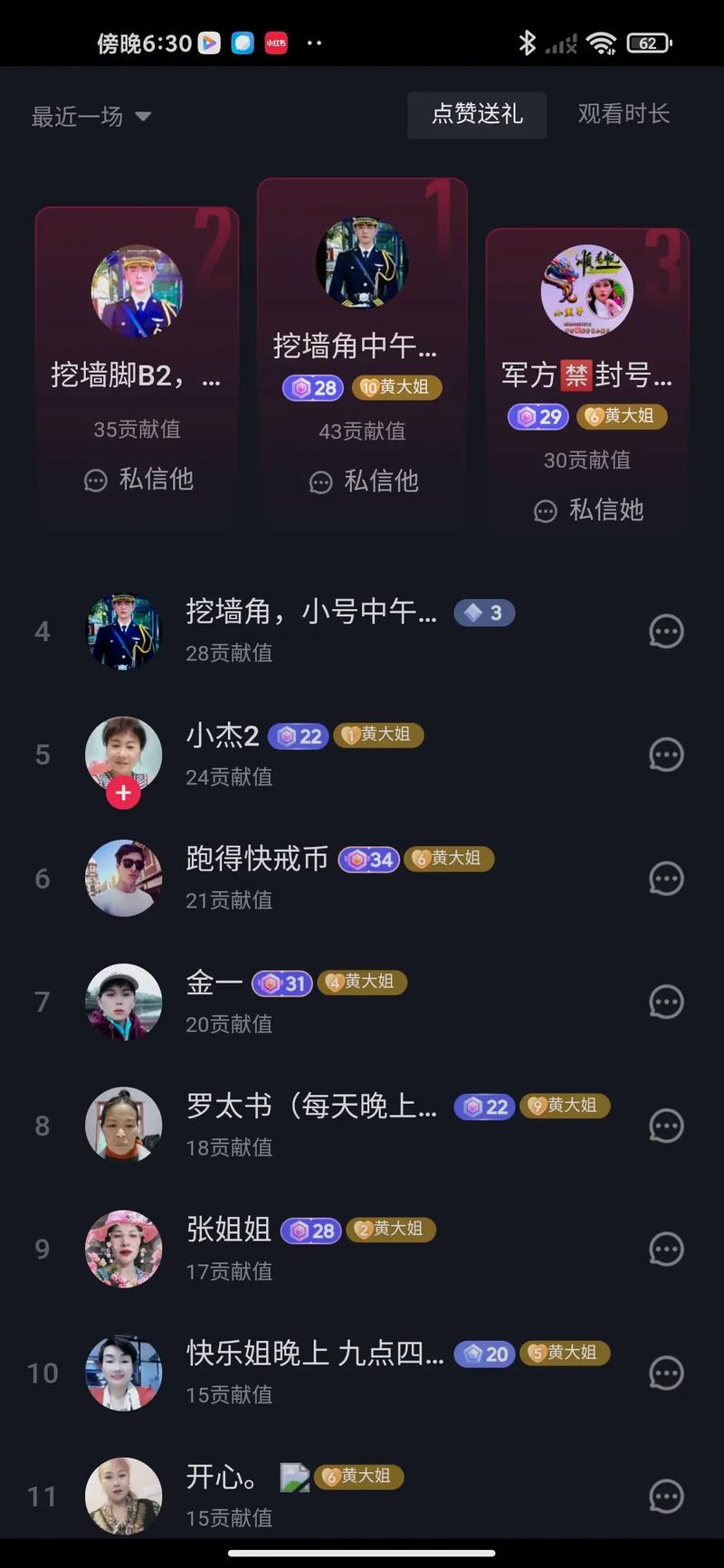Toggle the 黄大姐 badge on 罗太书 row
Viewport: 724px width, 1568px height.
pyautogui.click(x=565, y=1106)
